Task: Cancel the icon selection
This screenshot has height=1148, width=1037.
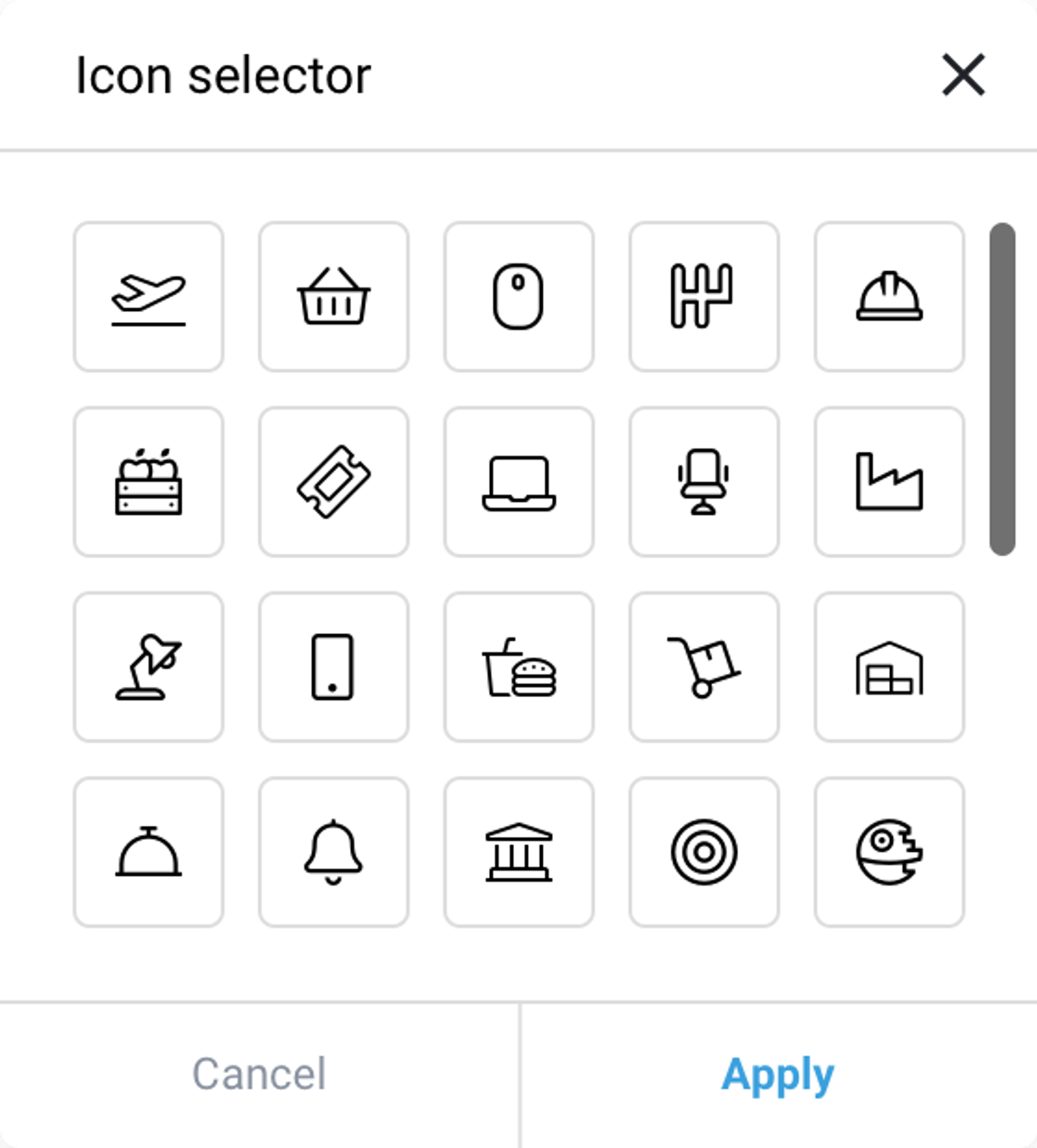Action: pos(259,1075)
